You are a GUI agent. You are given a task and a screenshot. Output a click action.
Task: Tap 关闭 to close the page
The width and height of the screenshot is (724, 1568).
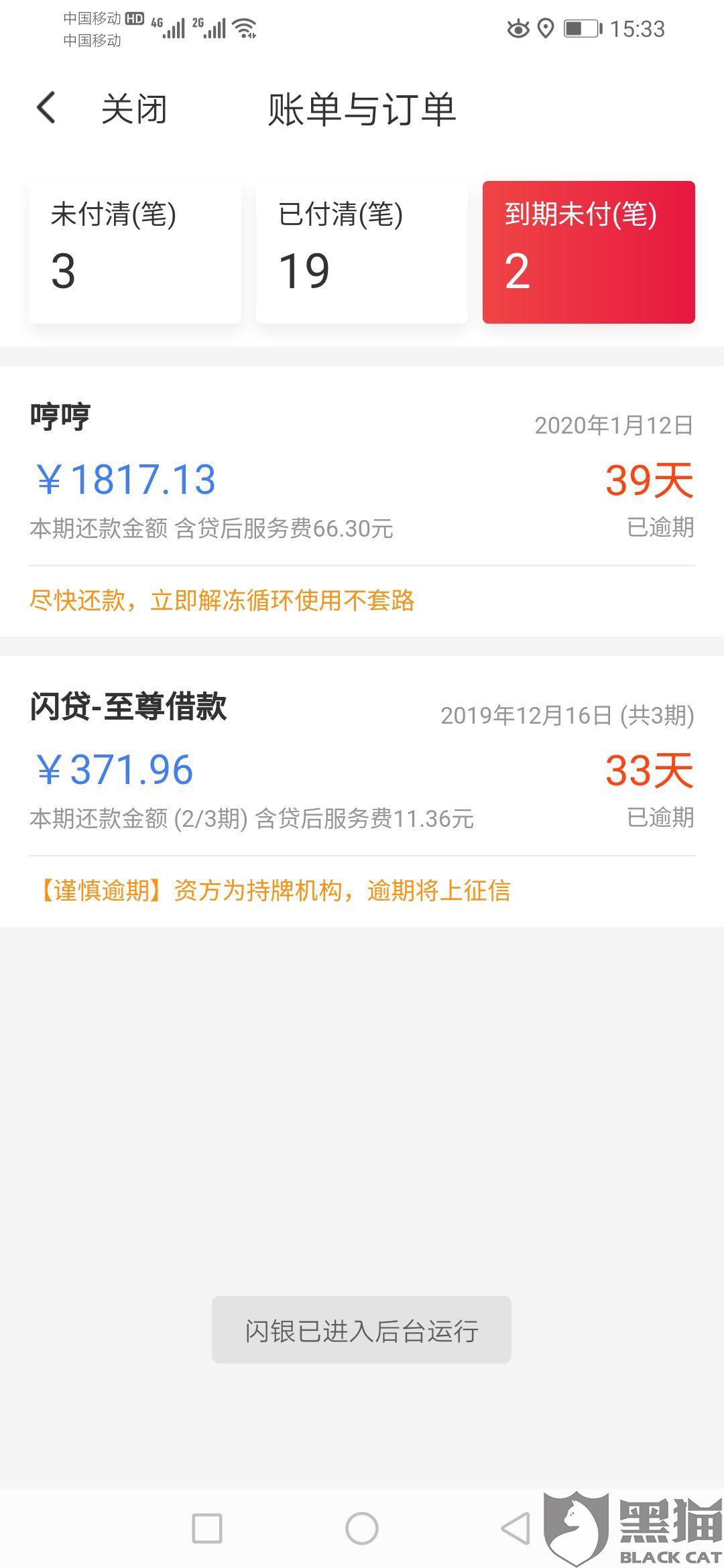point(134,109)
